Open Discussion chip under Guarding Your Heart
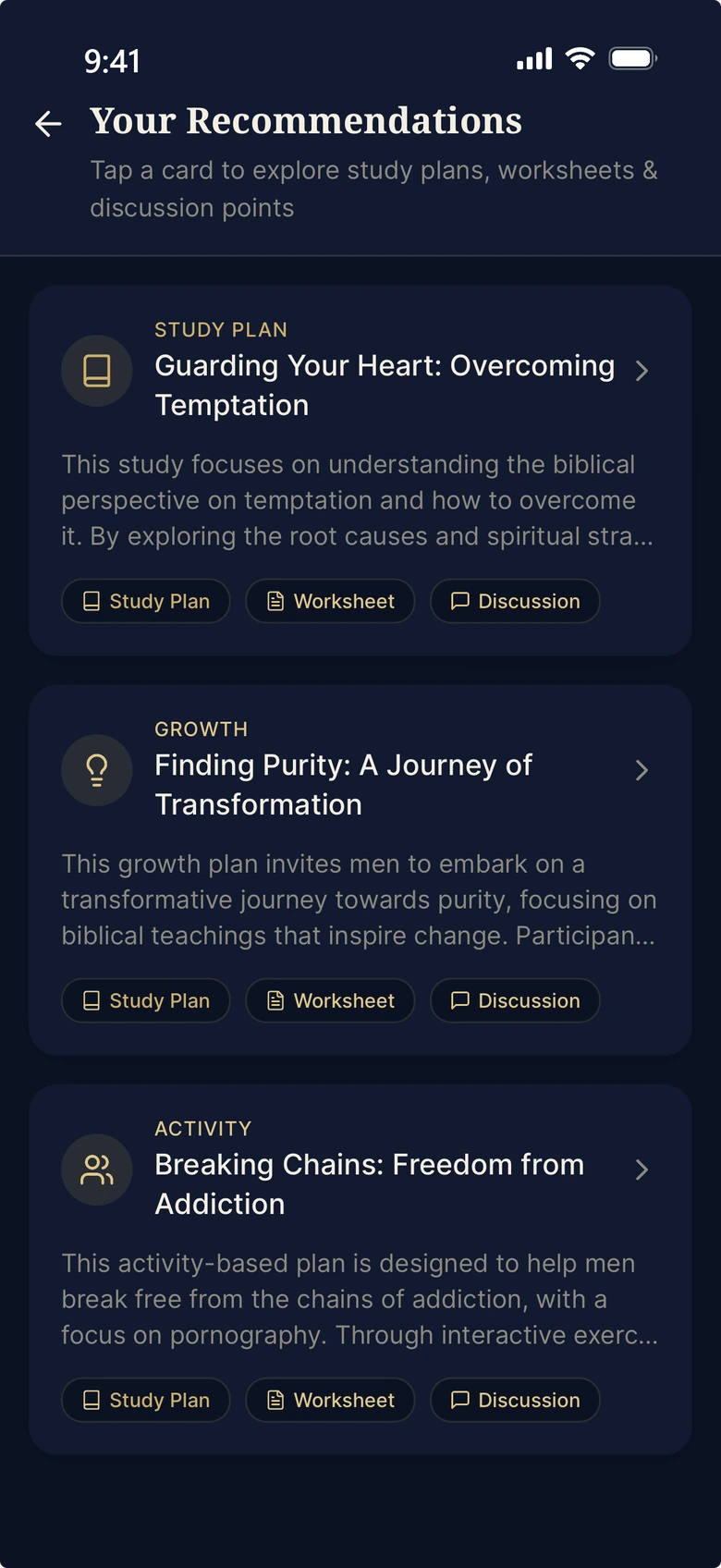 coord(515,601)
